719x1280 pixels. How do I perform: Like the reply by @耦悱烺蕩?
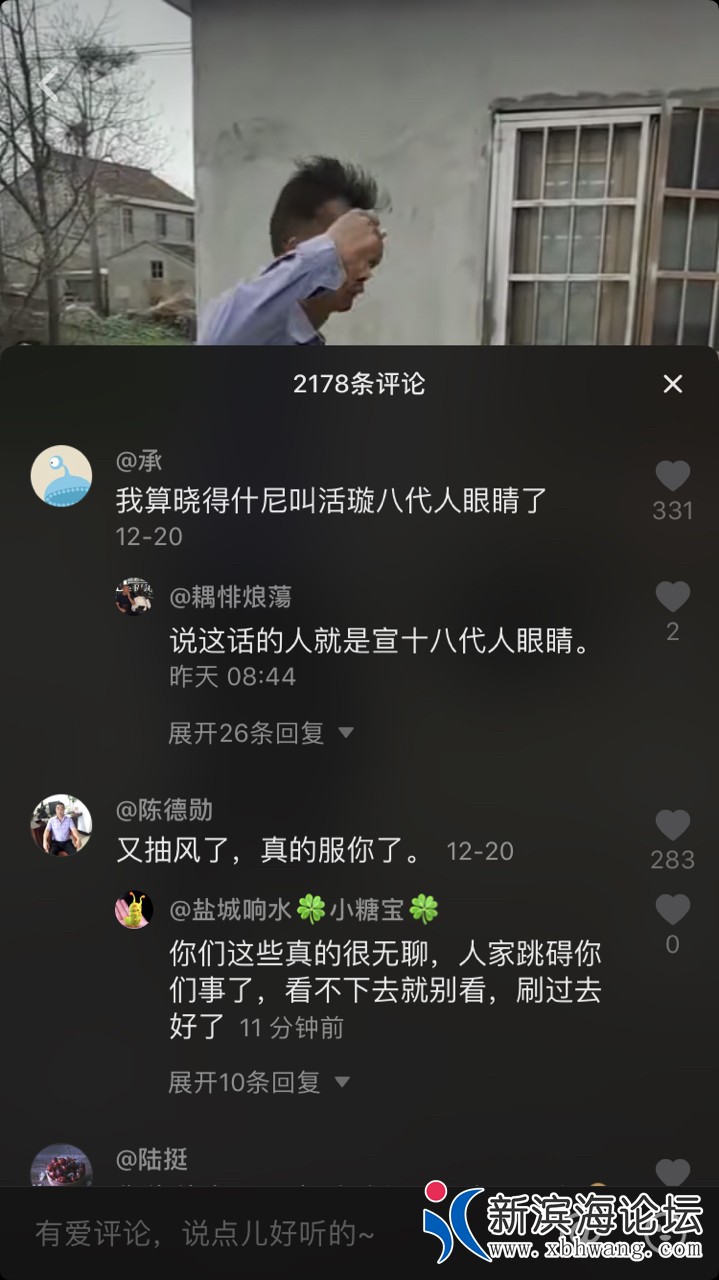[x=672, y=597]
